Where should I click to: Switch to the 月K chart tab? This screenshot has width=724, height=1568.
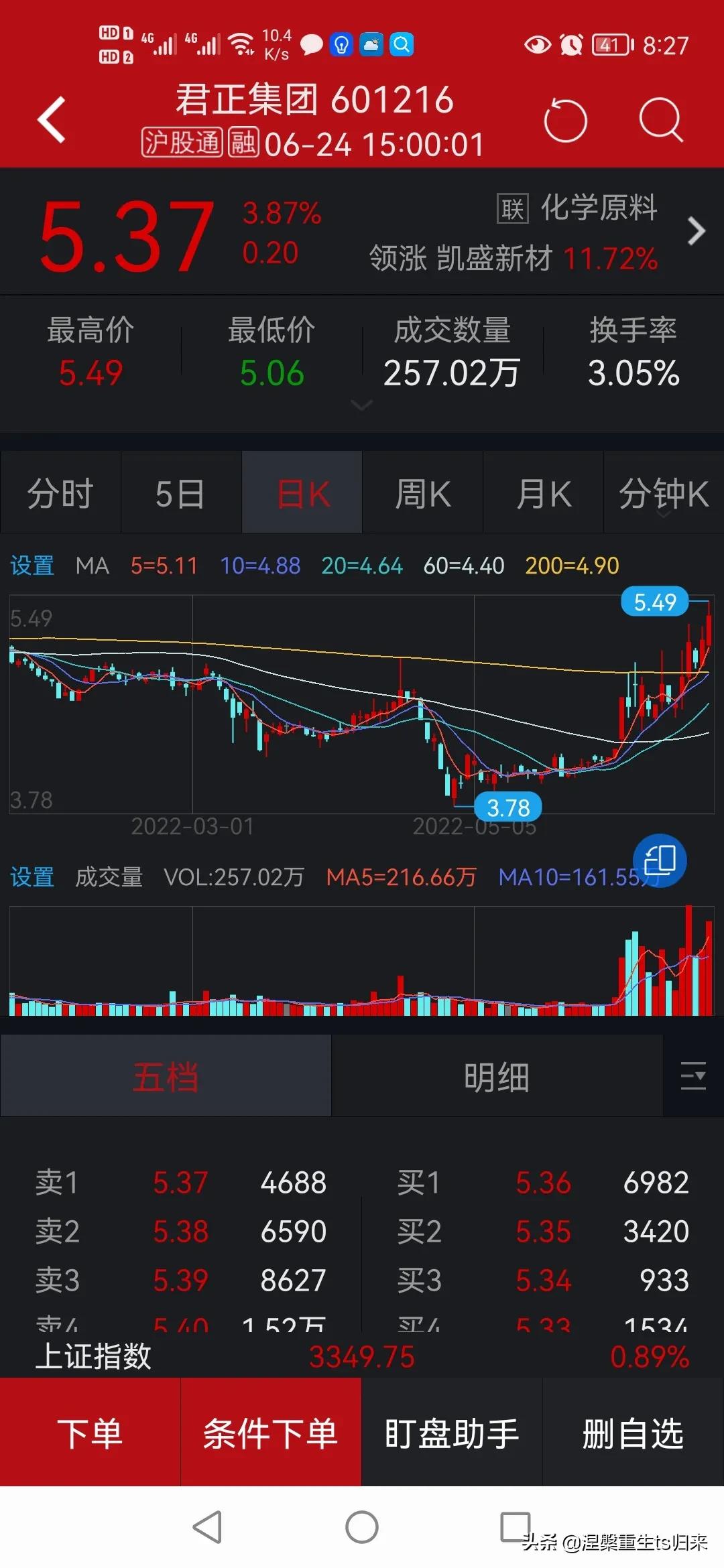(543, 494)
